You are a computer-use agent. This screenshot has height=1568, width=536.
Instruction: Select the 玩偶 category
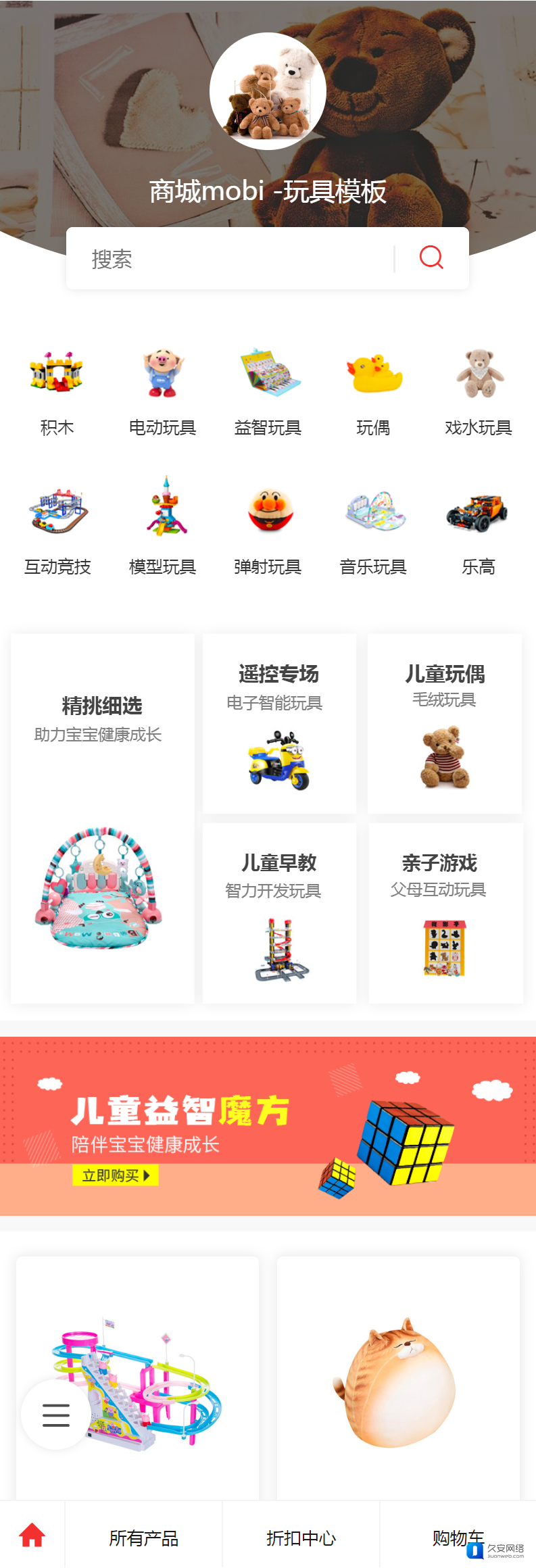point(373,392)
